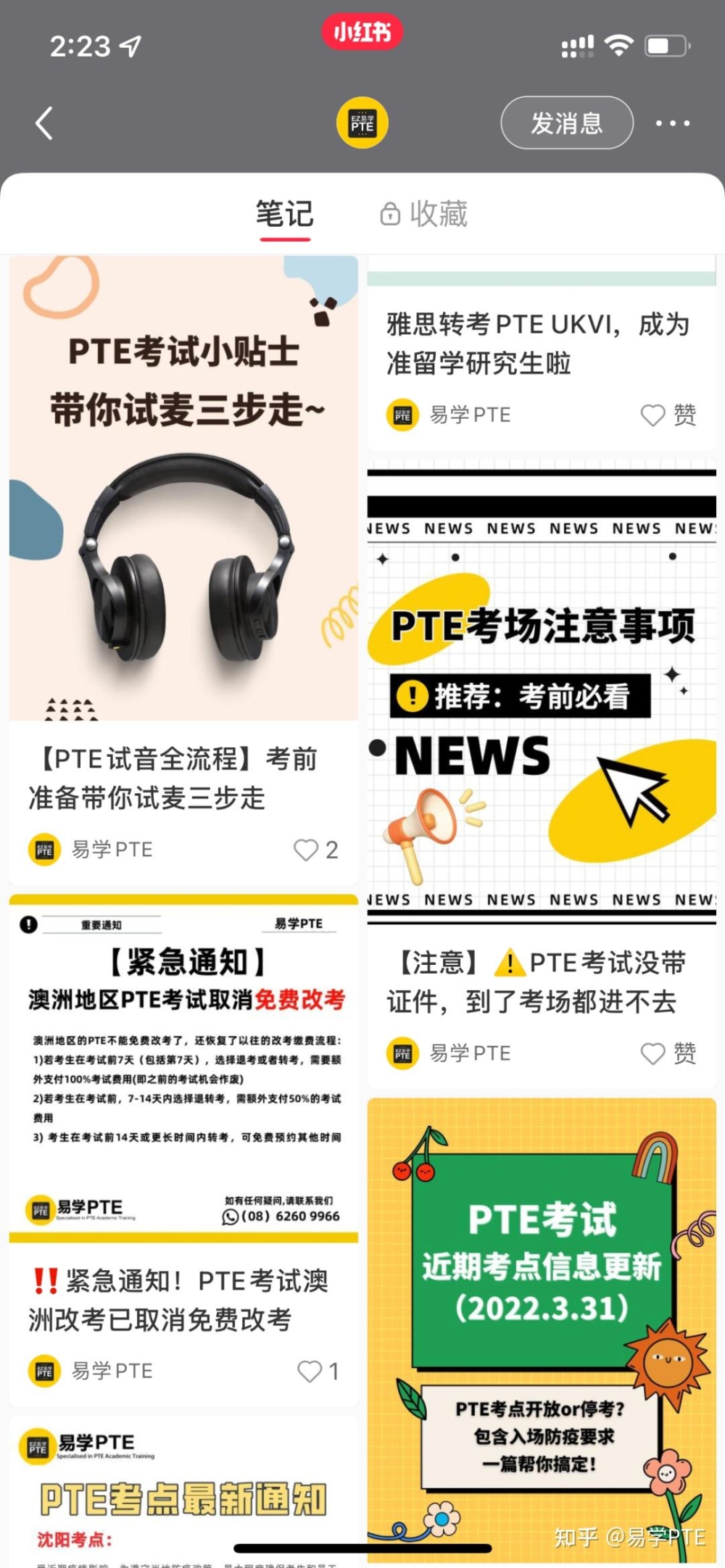Switch to the 笔记 tab
Screen dimensions: 725x1568
[284, 215]
